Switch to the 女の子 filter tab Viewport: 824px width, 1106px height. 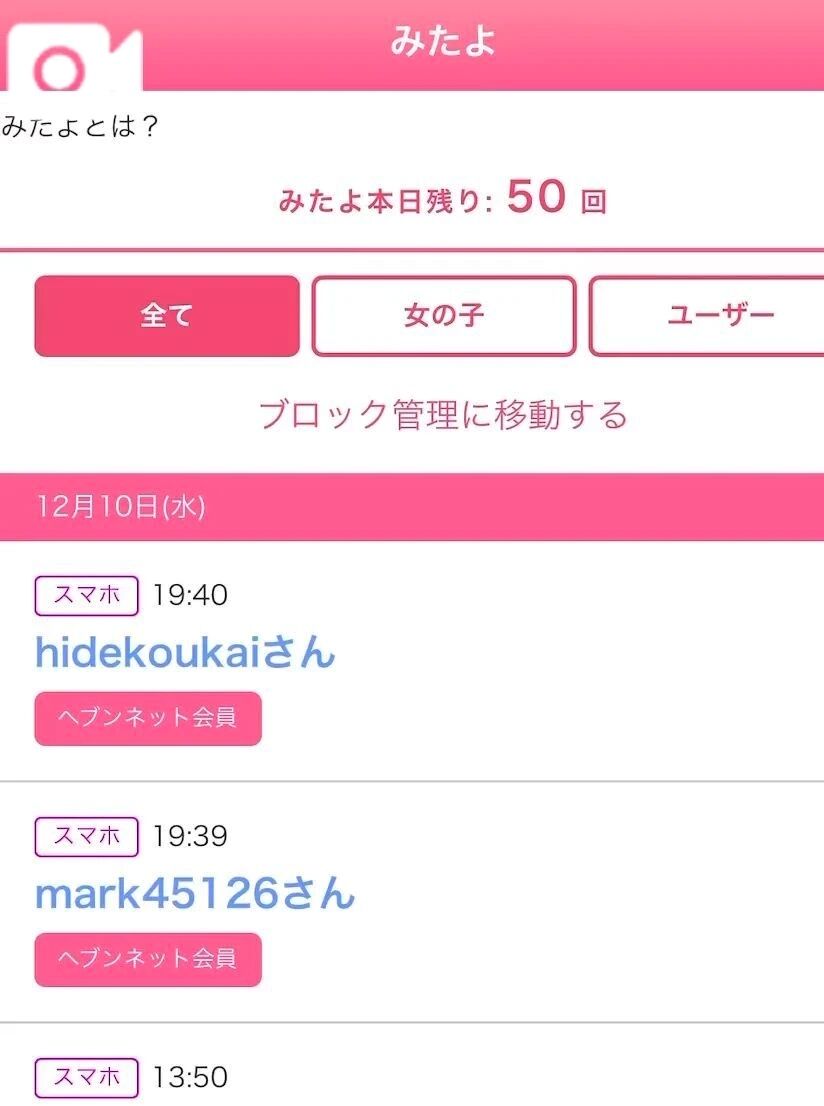444,315
